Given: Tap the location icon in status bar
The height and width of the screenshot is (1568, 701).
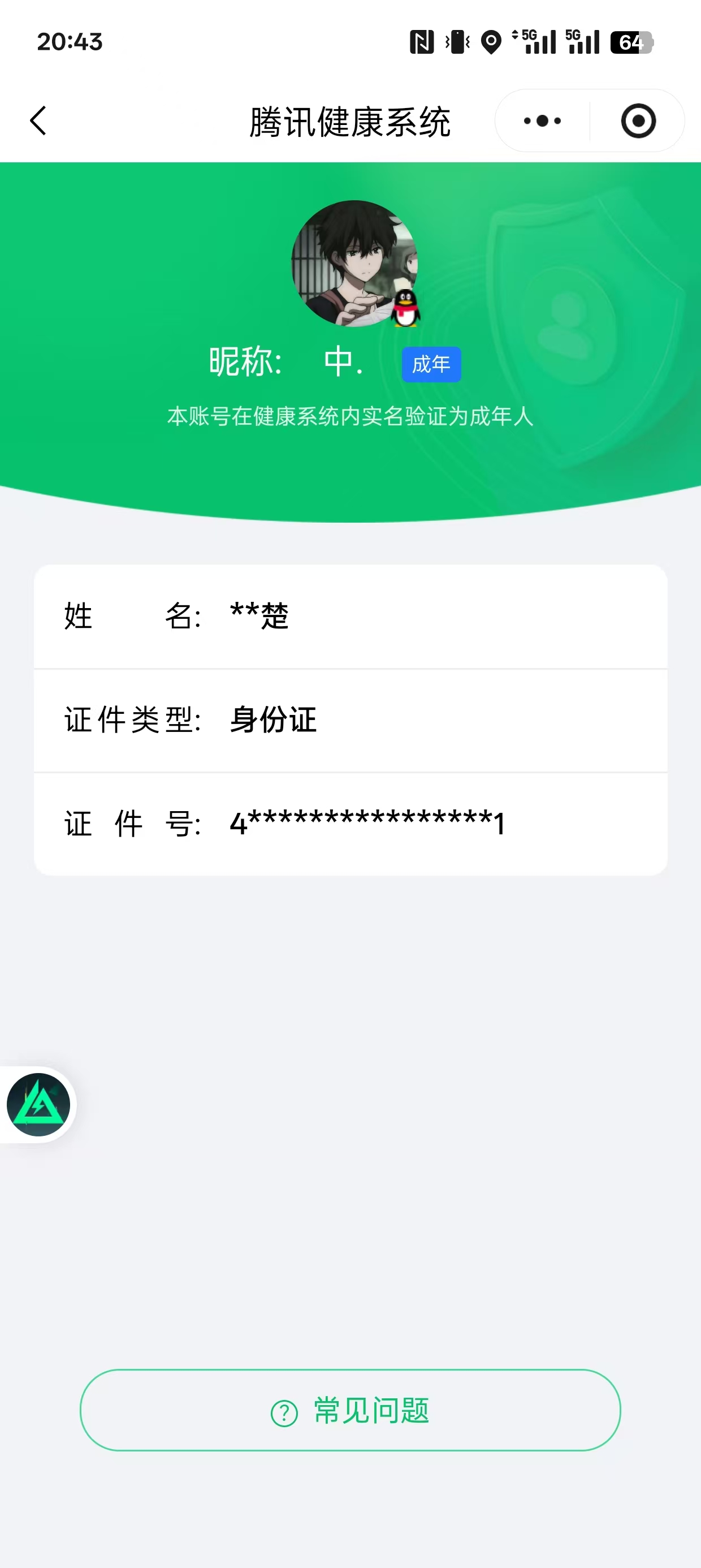Looking at the screenshot, I should click(491, 40).
